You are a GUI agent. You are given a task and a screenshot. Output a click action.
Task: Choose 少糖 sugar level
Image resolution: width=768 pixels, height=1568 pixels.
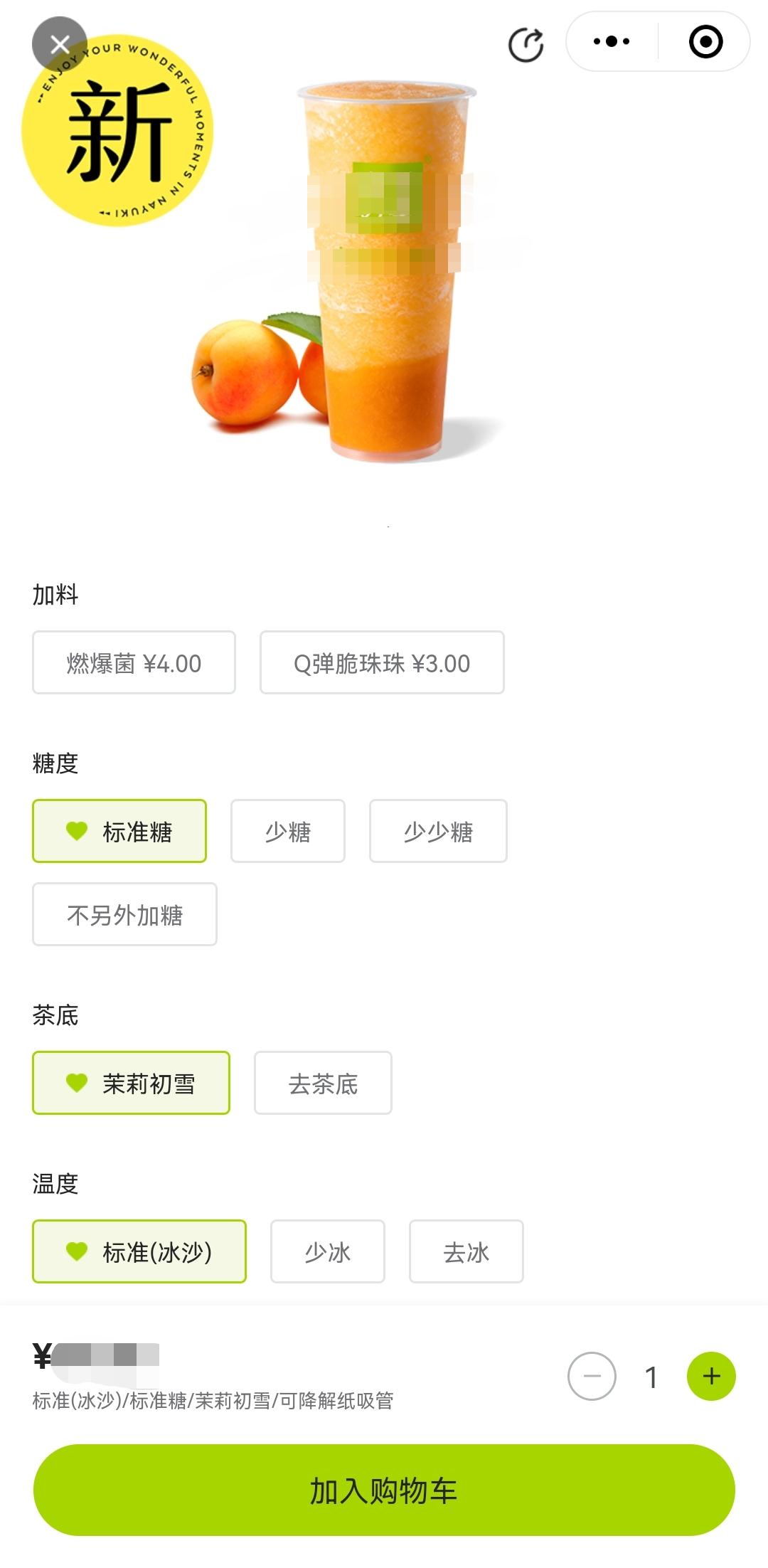288,831
